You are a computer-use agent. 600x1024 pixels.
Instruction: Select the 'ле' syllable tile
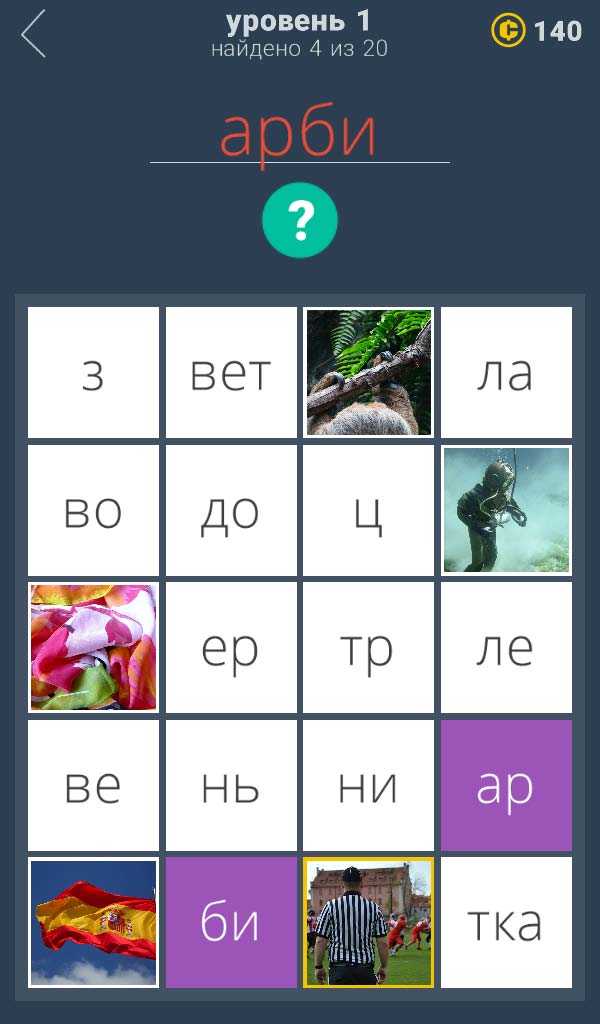(x=506, y=648)
